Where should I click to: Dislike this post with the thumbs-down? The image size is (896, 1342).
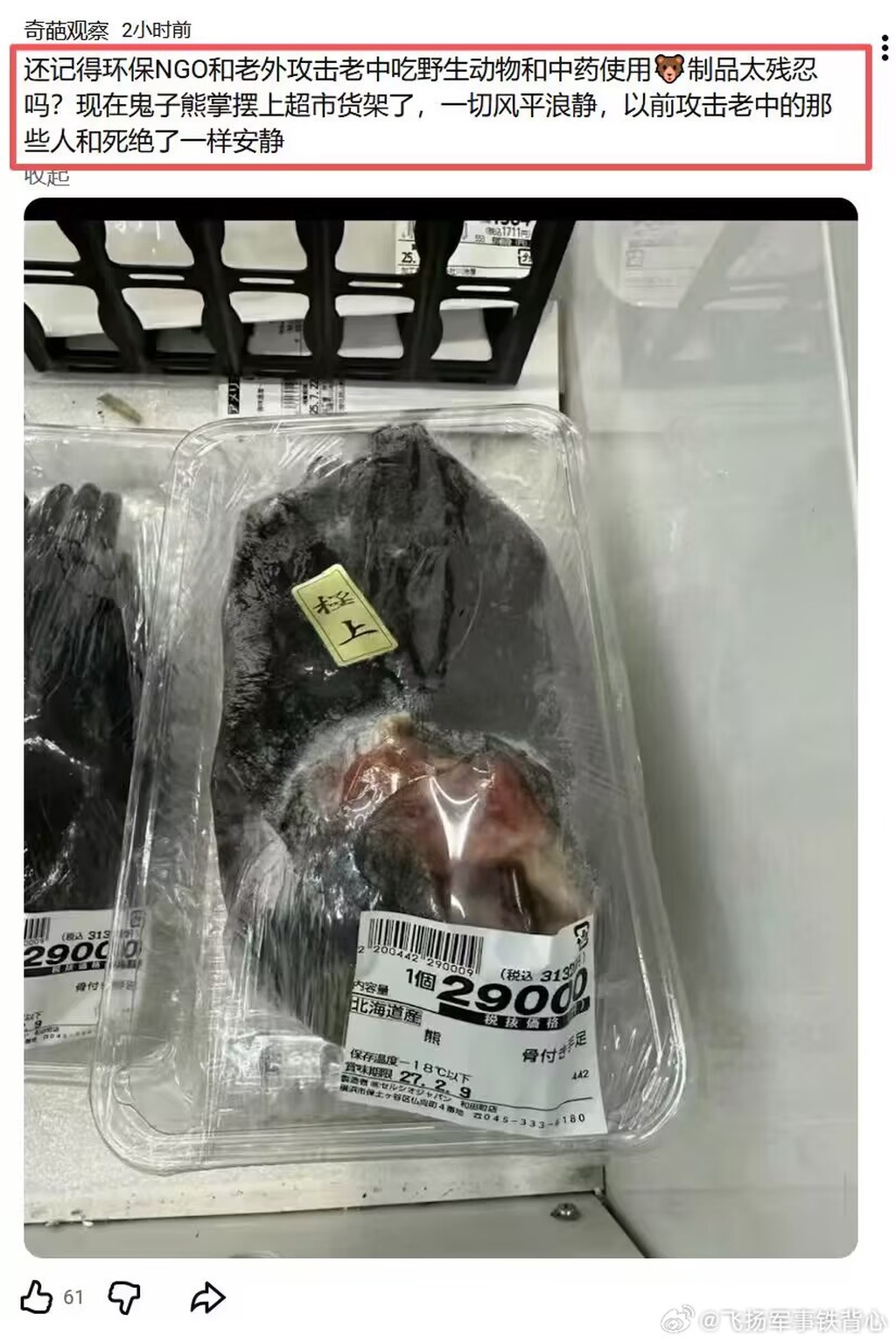coord(123,1297)
